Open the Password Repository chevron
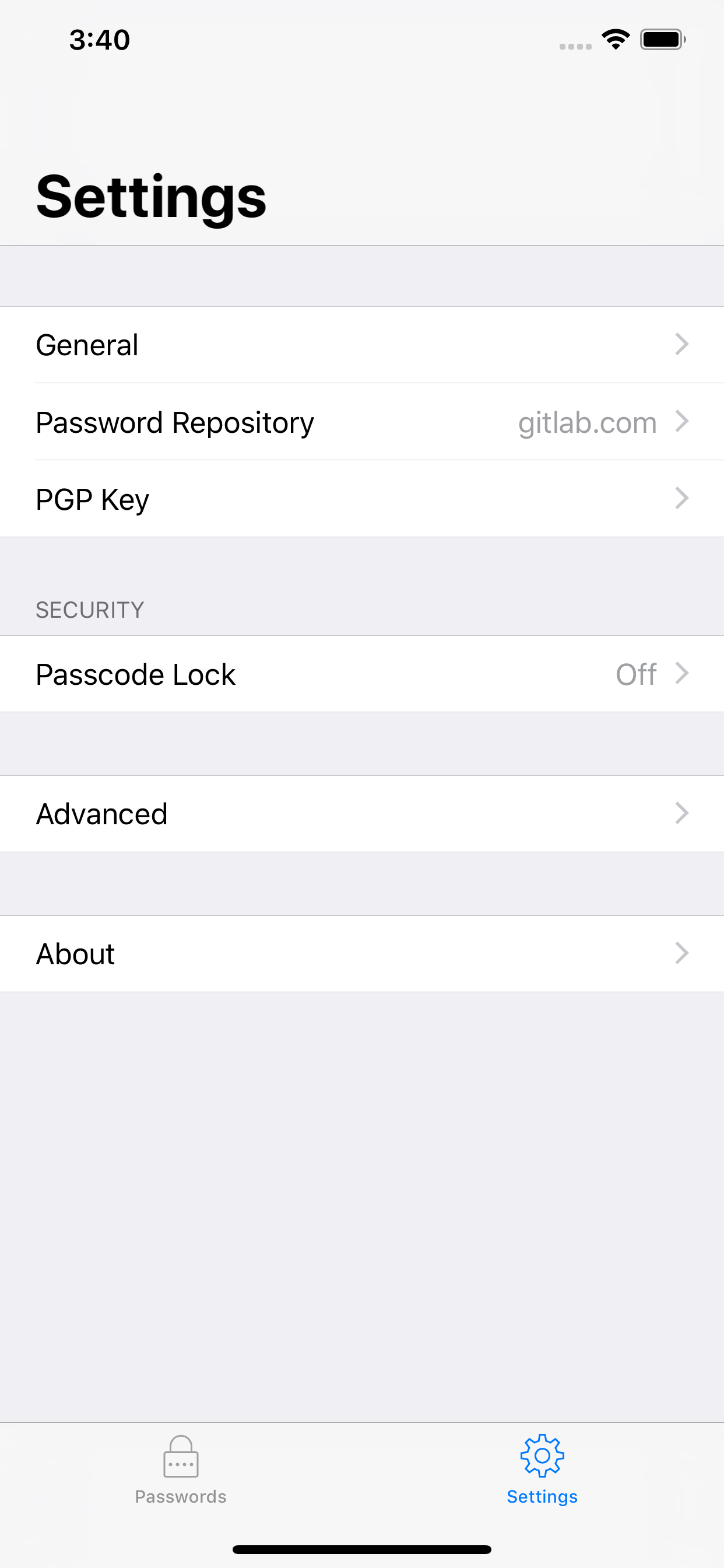Viewport: 724px width, 1568px height. 681,422
